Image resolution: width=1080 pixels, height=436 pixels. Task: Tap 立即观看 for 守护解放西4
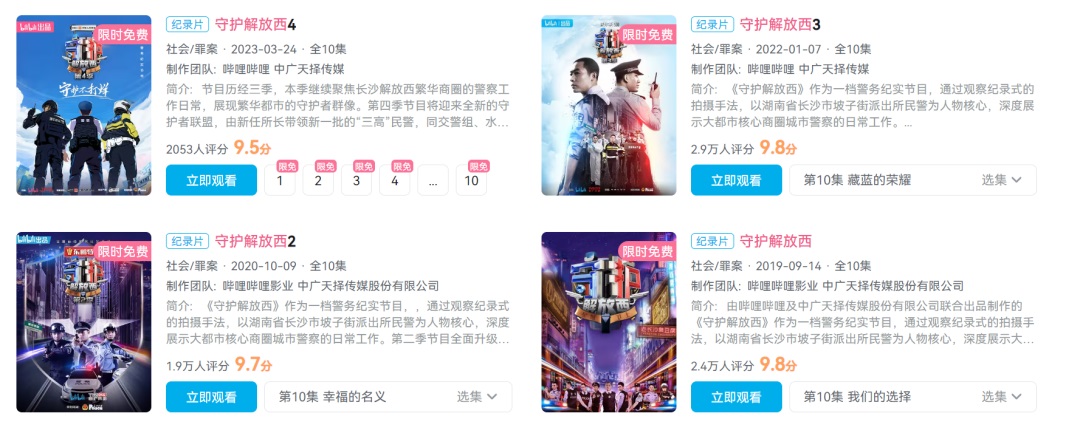(211, 180)
